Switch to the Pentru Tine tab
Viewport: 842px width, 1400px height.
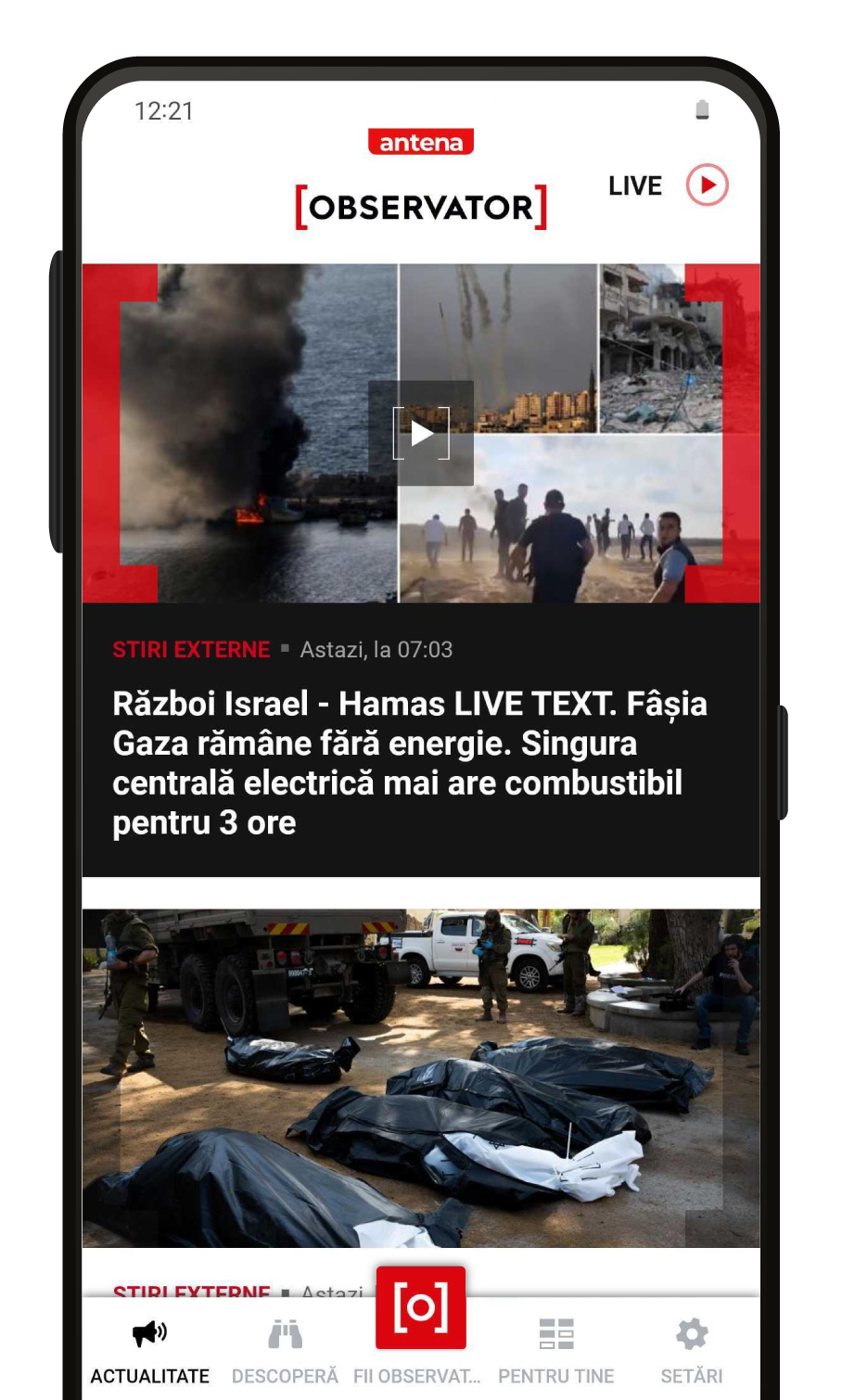(556, 1350)
